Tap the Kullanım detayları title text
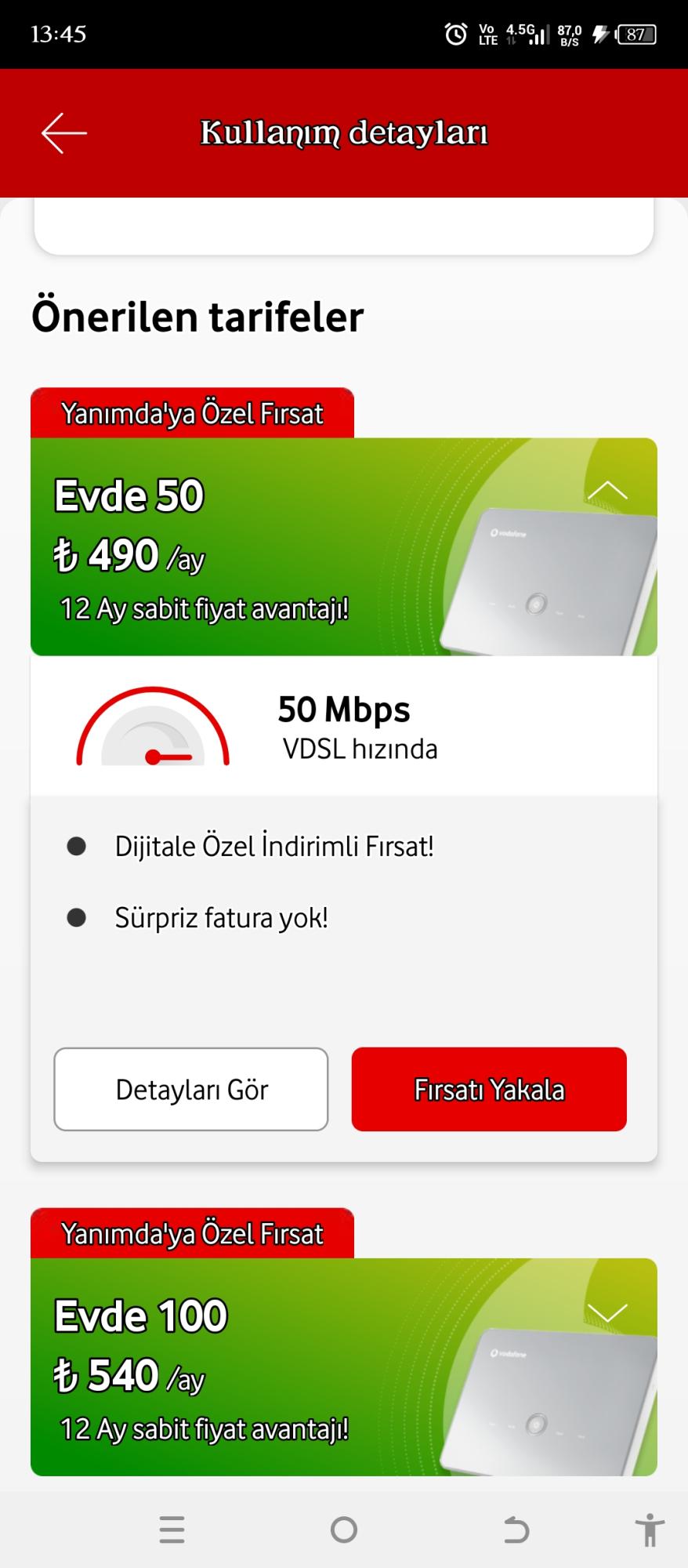The height and width of the screenshot is (1568, 688). 344,132
